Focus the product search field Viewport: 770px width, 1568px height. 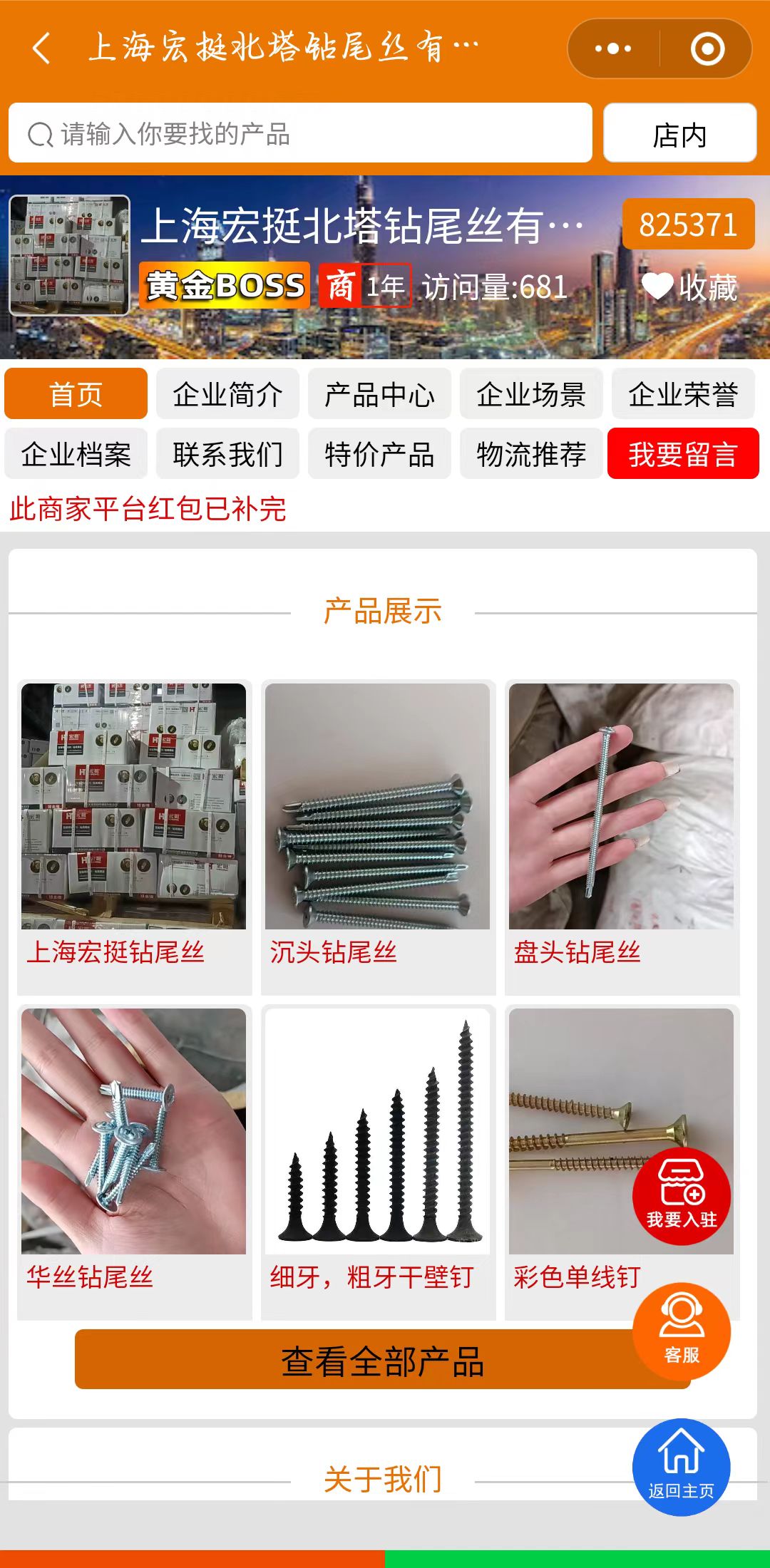pyautogui.click(x=299, y=133)
